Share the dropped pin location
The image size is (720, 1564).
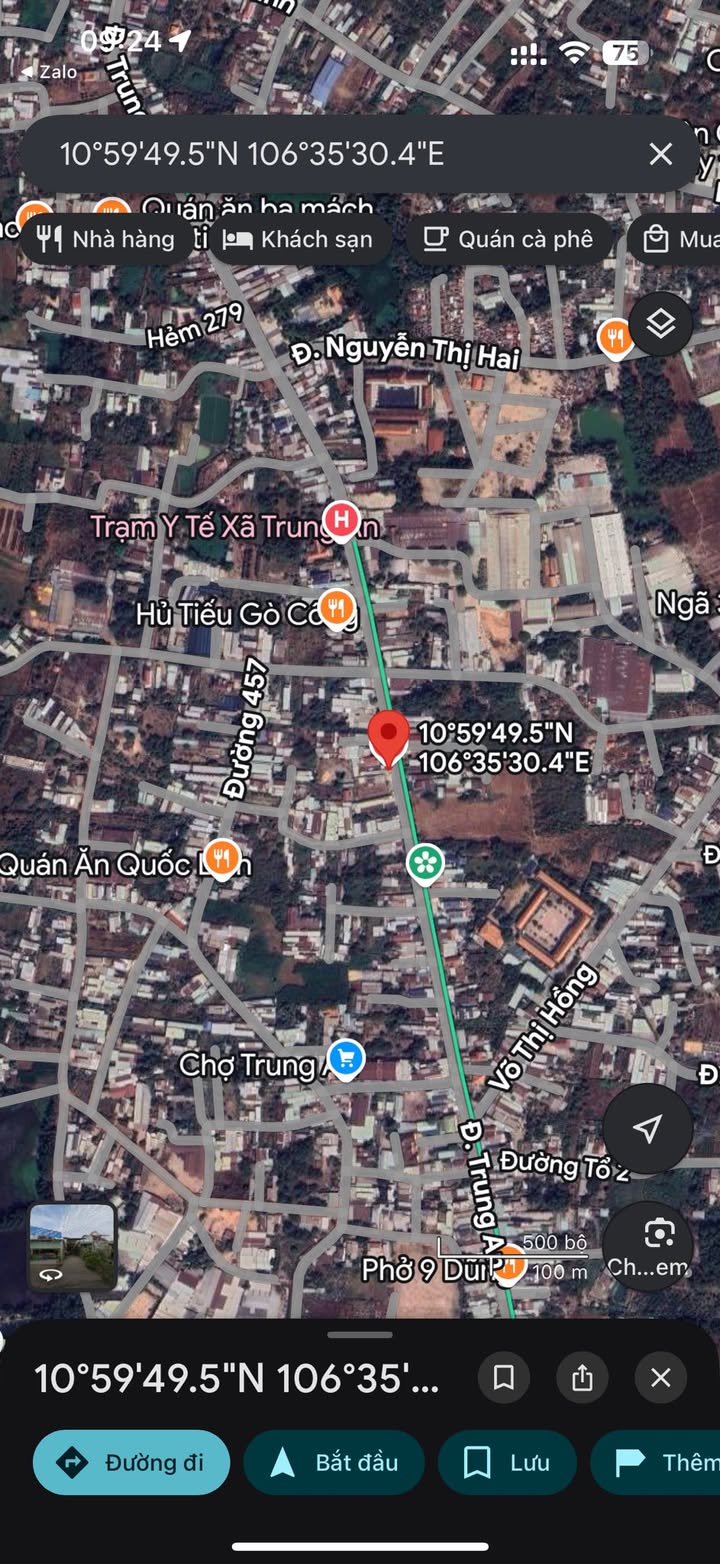[582, 1378]
